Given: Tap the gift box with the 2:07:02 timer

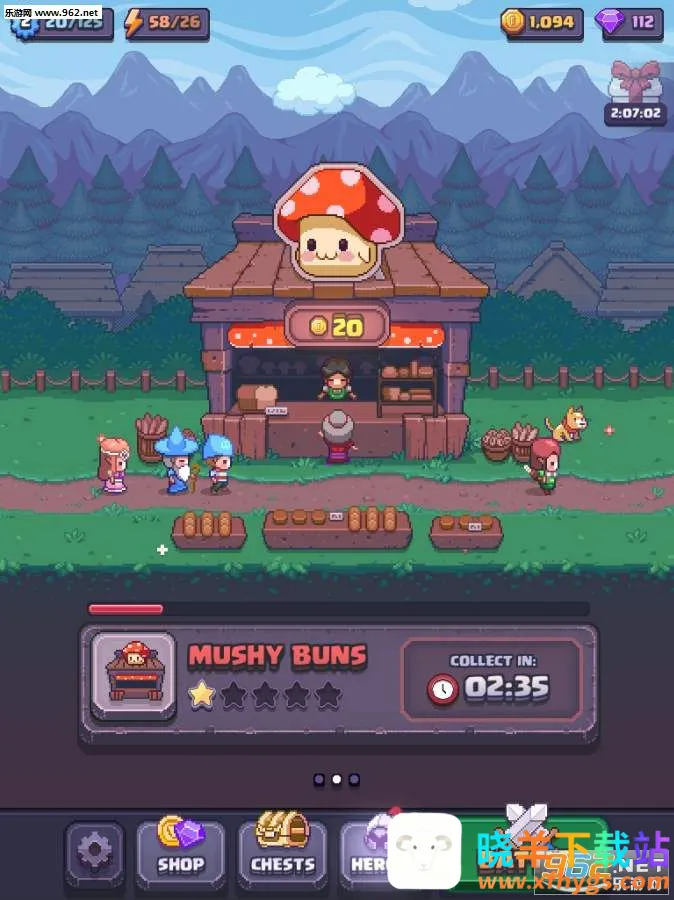Looking at the screenshot, I should [x=636, y=84].
